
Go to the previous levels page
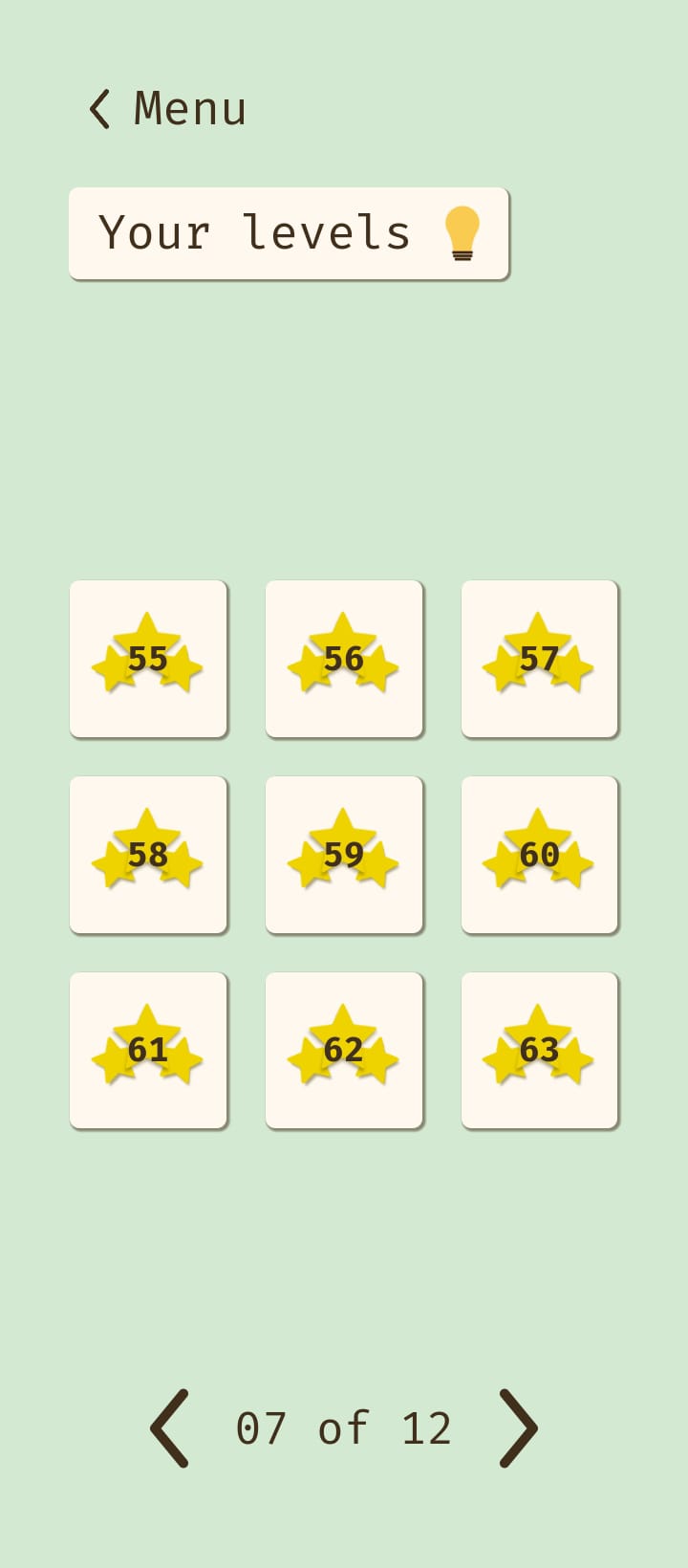pyautogui.click(x=170, y=1428)
